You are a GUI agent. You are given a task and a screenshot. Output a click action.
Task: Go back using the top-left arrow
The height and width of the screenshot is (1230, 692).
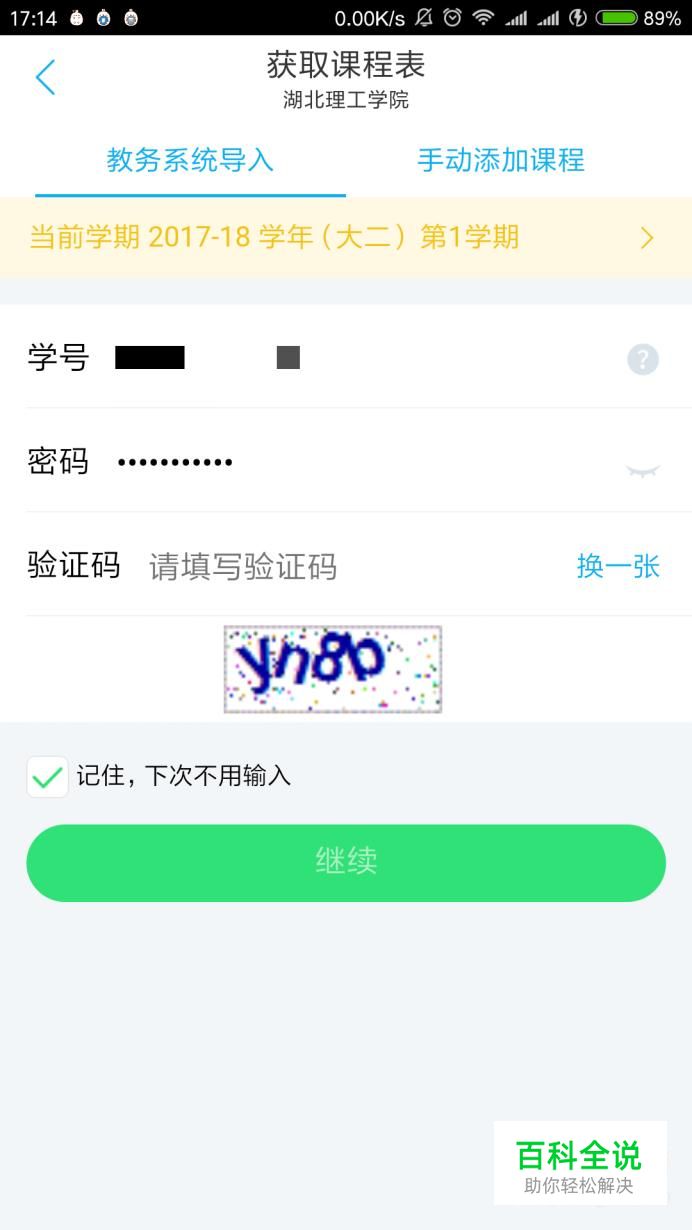(45, 78)
